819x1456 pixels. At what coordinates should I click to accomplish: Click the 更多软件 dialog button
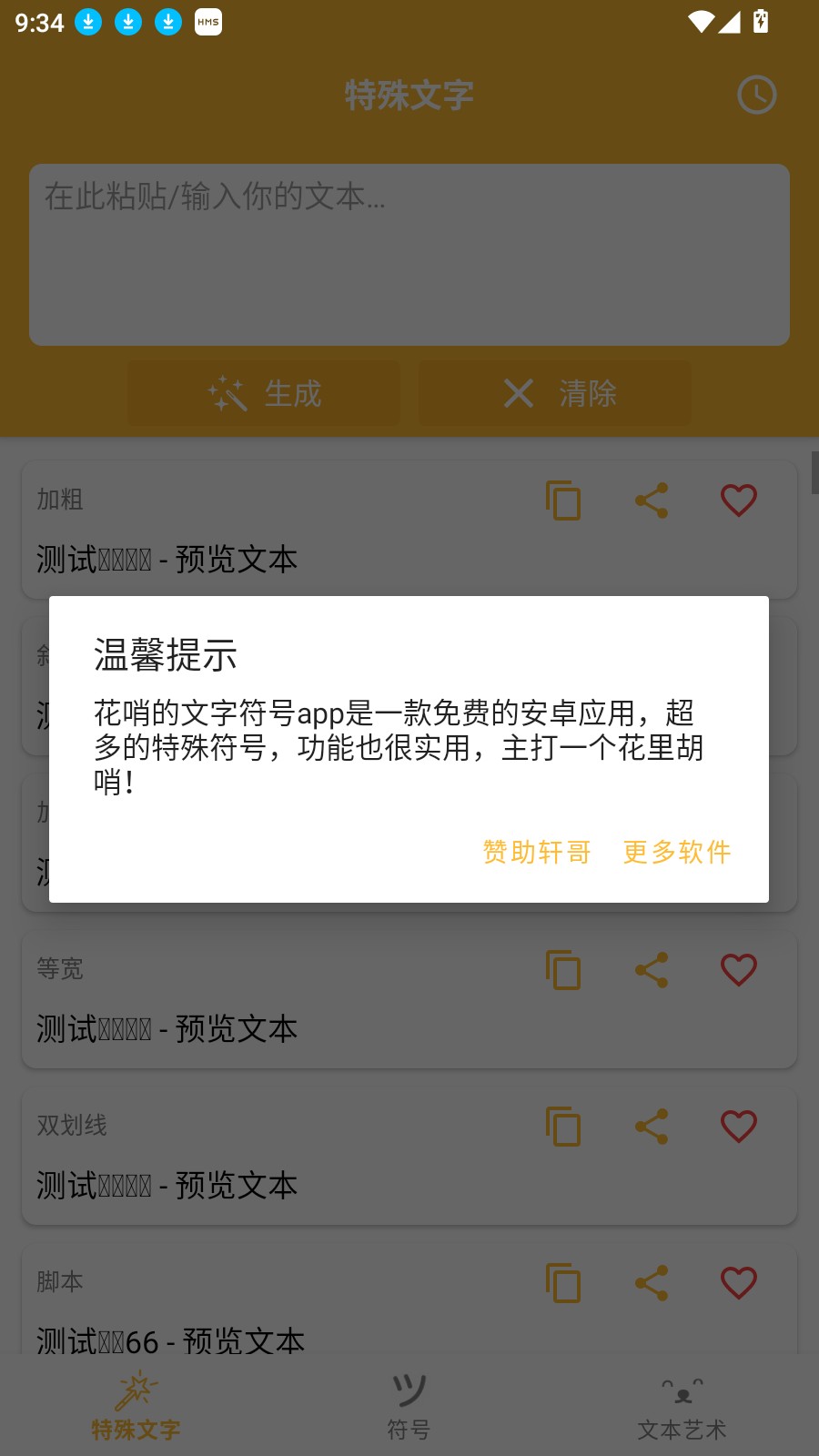click(676, 852)
